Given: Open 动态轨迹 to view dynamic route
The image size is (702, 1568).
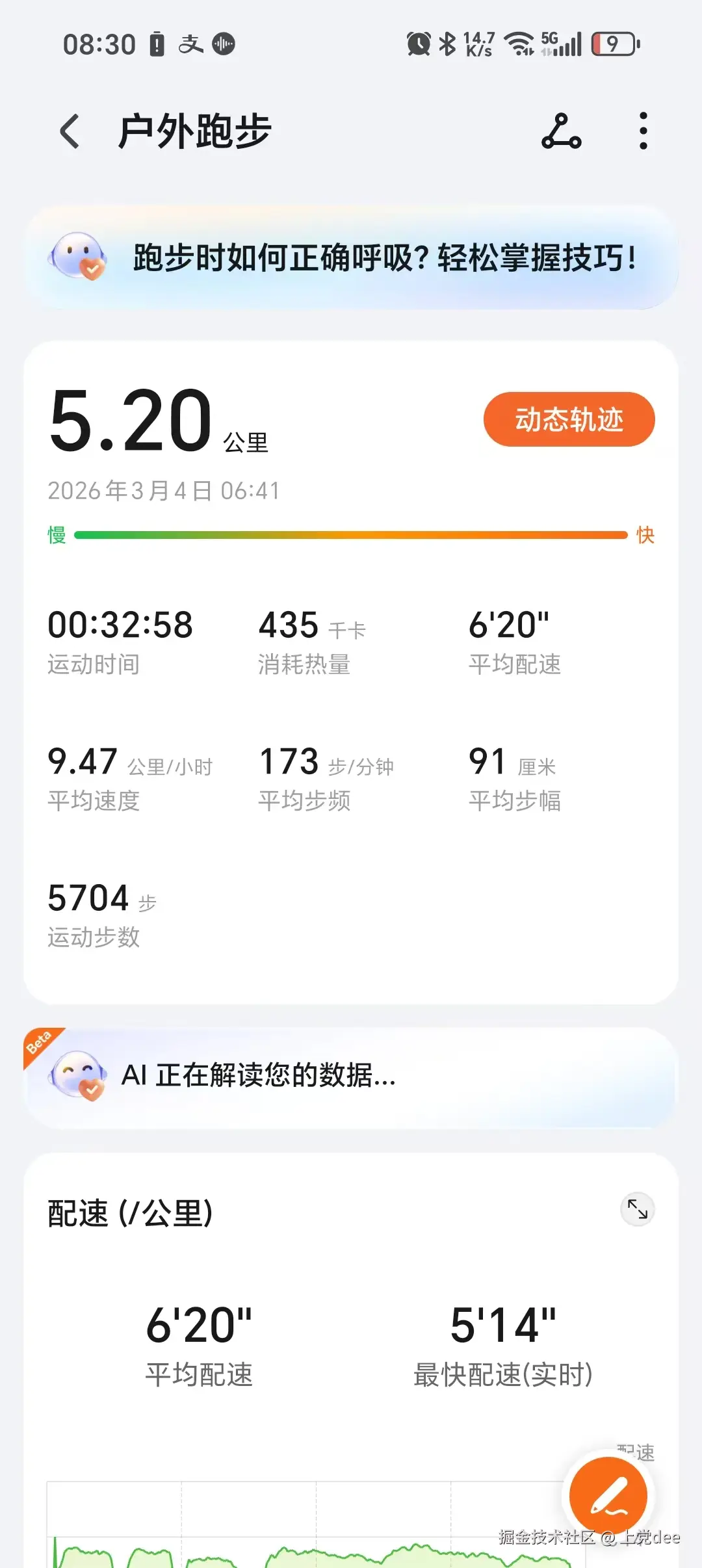Looking at the screenshot, I should (569, 419).
